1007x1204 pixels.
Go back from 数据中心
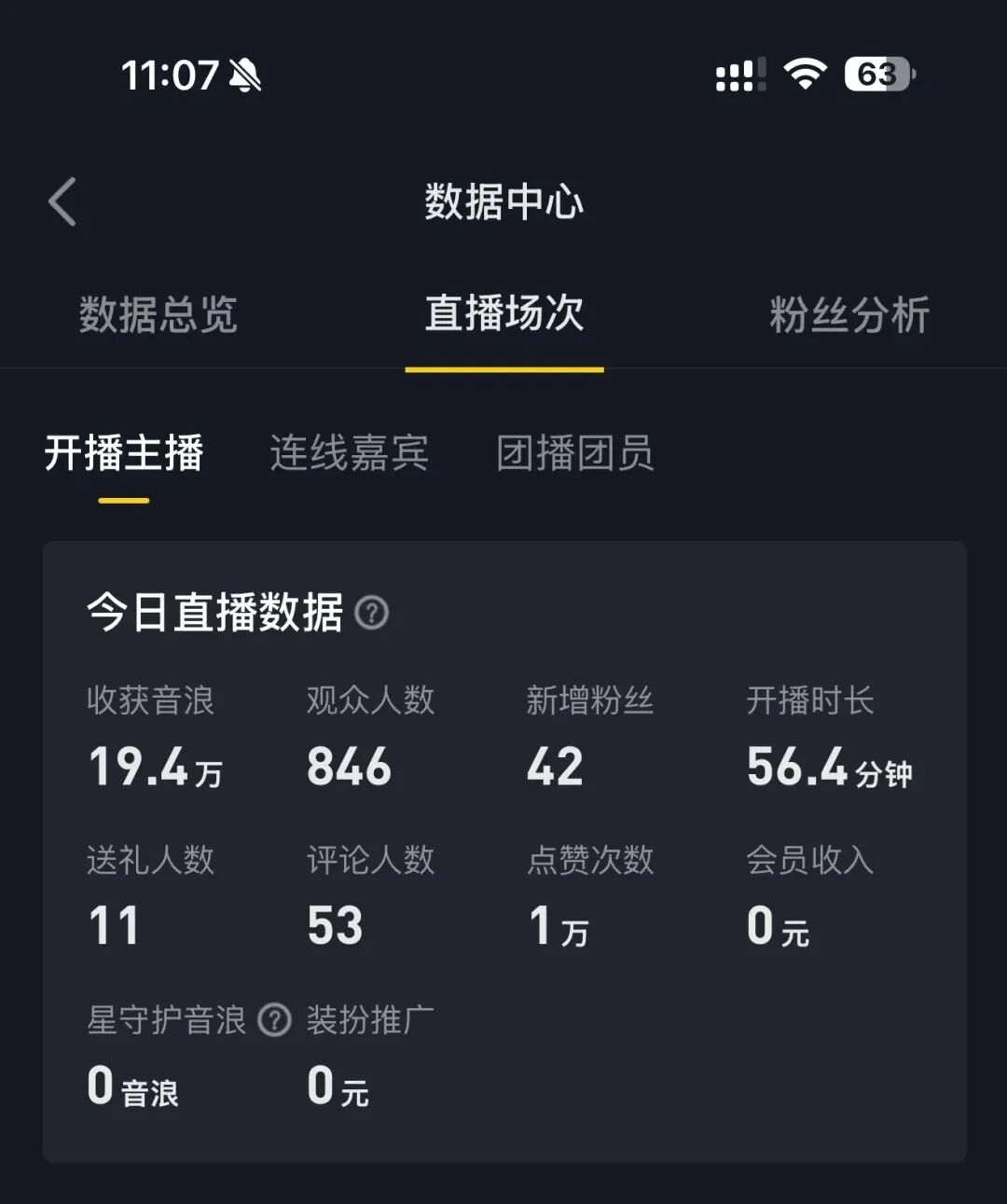[x=62, y=201]
